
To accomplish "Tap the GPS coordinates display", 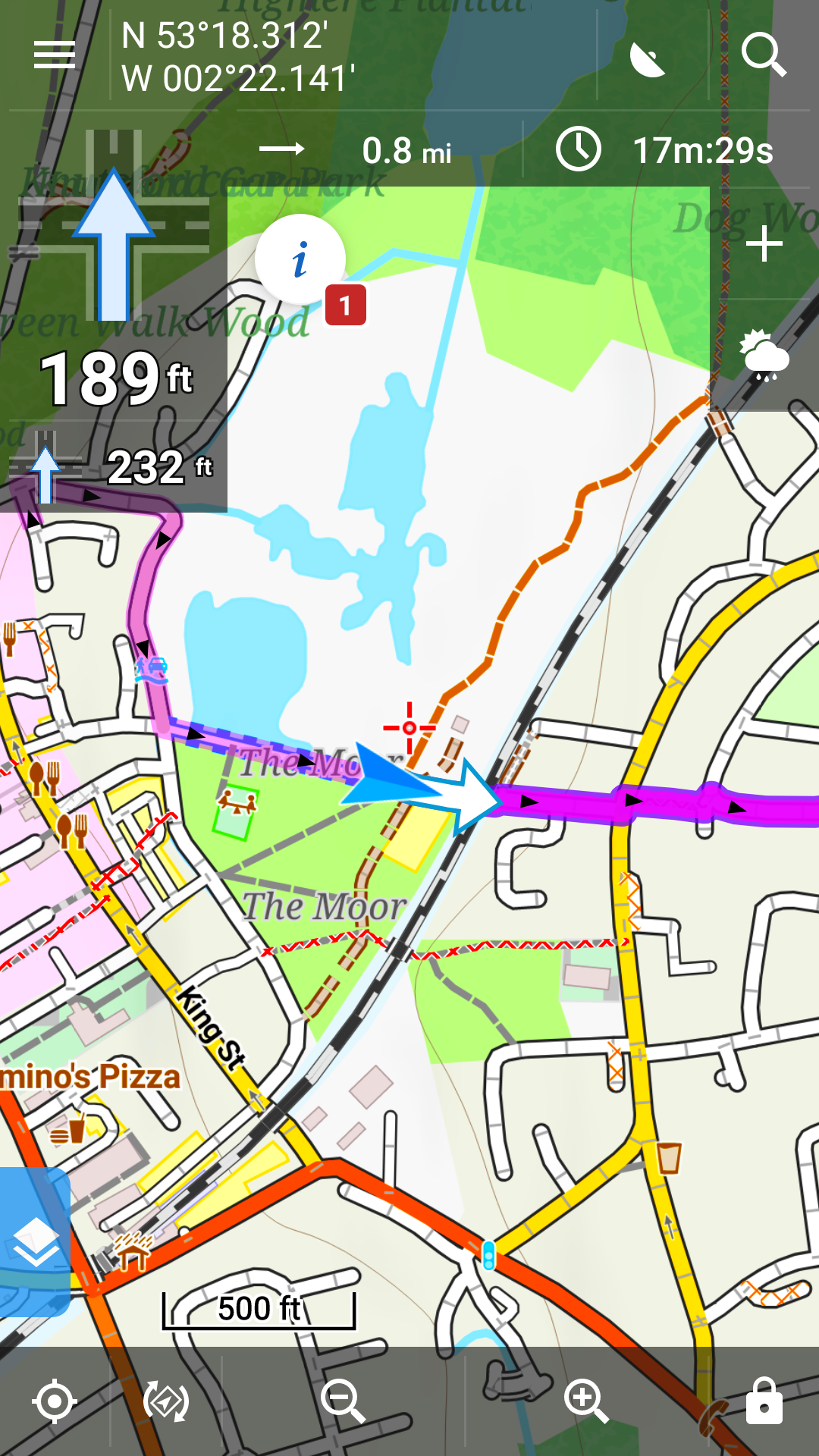I will [x=238, y=57].
